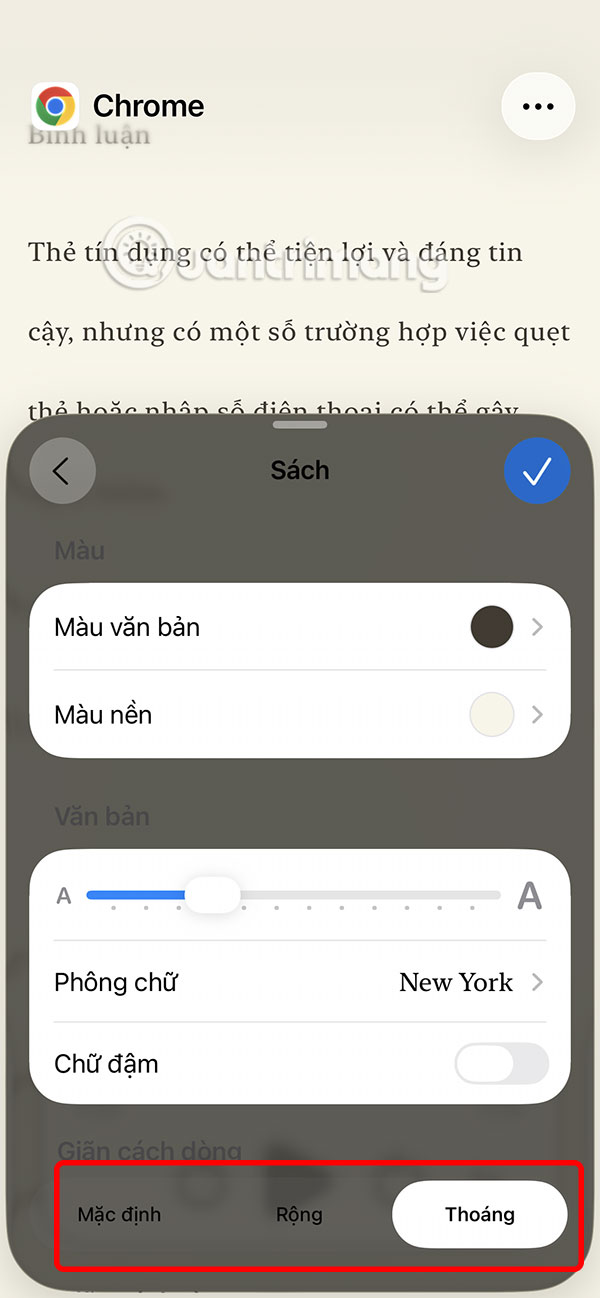This screenshot has width=600, height=1298.
Task: Choose the Thoáng spacing option
Action: tap(480, 1215)
